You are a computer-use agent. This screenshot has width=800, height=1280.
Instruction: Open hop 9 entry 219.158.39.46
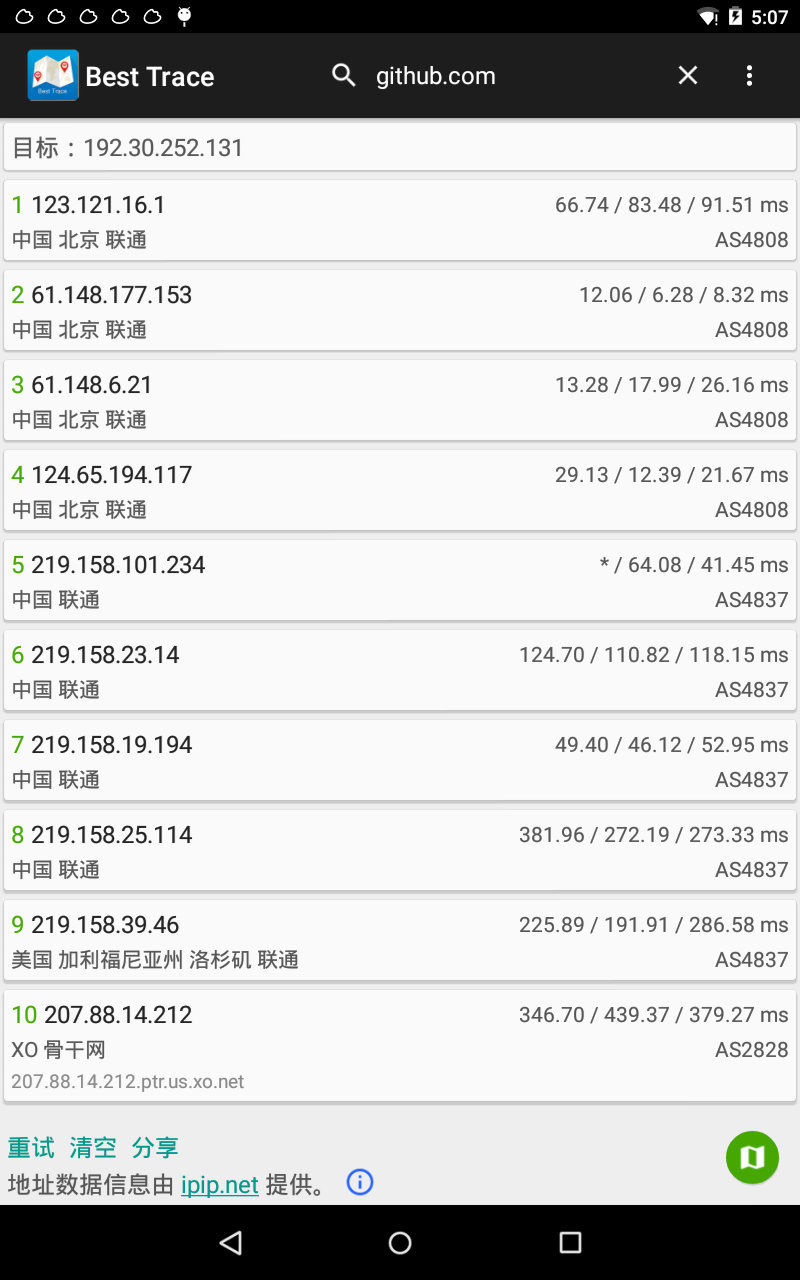[x=400, y=940]
